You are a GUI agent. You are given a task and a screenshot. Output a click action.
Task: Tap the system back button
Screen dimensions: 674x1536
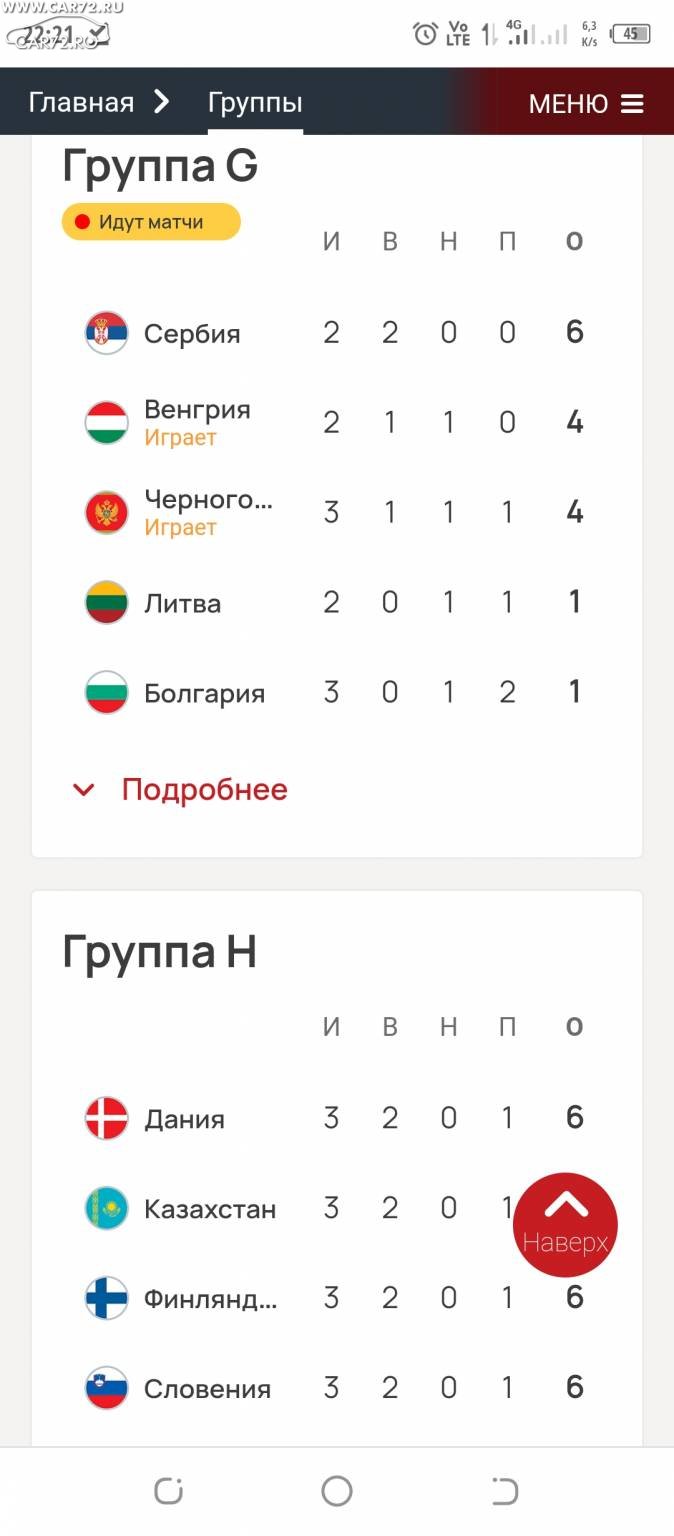(x=505, y=1491)
